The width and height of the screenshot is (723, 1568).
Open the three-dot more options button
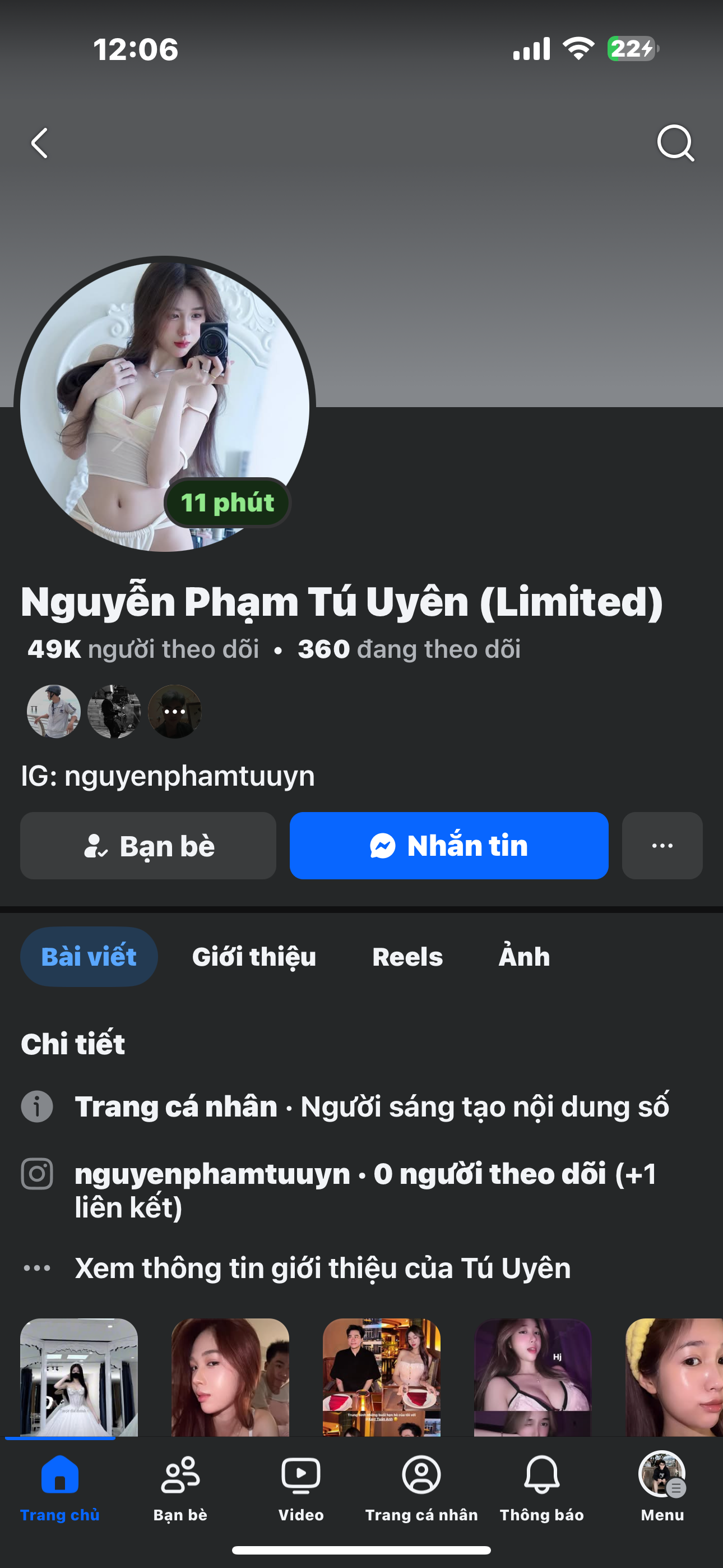tap(661, 846)
